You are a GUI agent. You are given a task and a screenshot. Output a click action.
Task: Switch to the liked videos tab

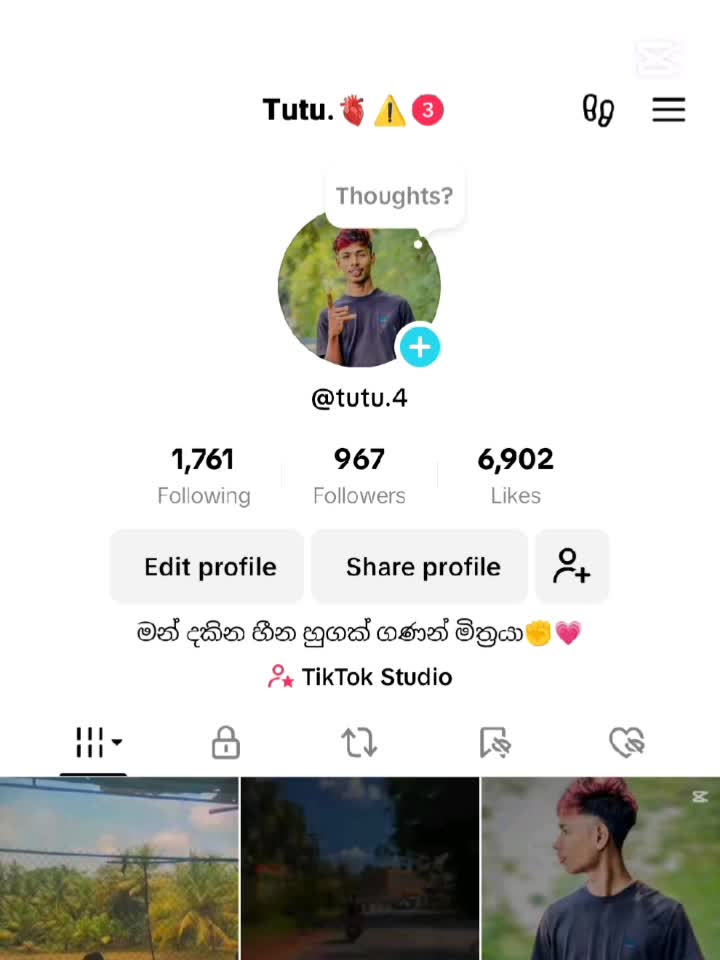click(627, 742)
